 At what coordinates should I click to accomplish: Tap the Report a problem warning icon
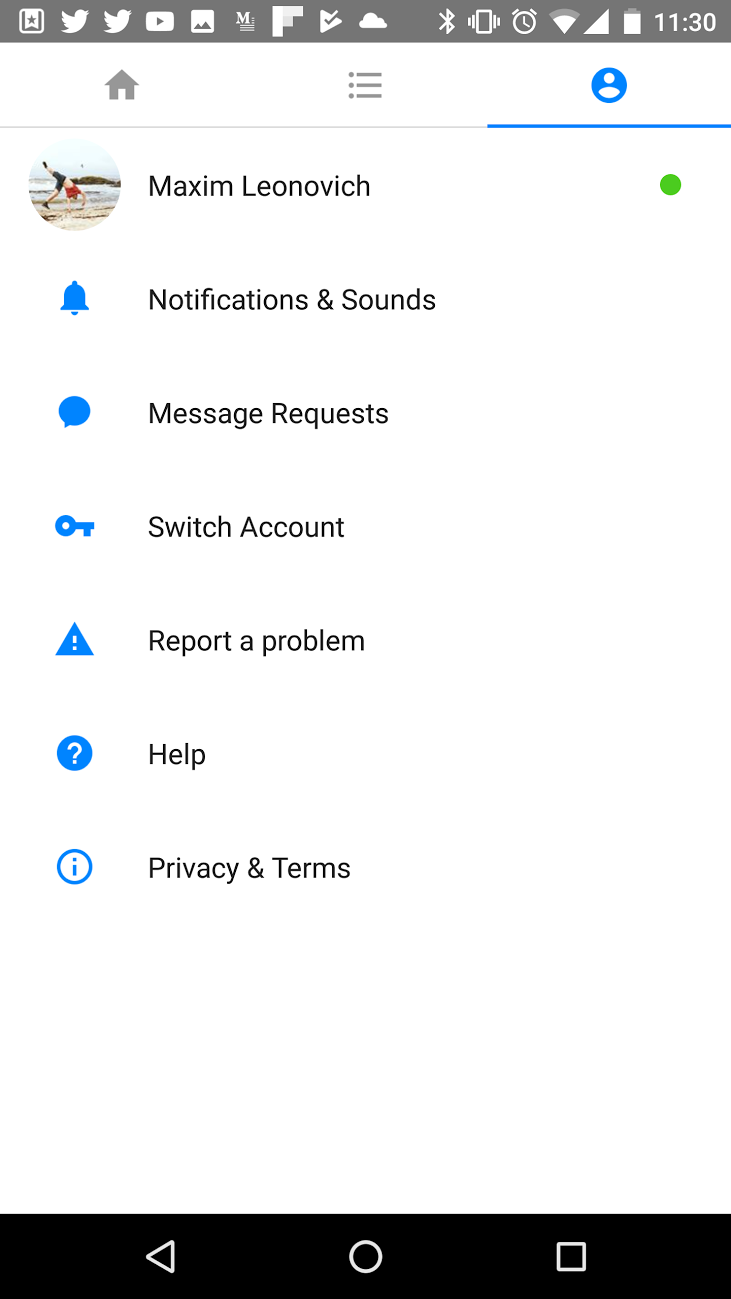click(x=74, y=639)
